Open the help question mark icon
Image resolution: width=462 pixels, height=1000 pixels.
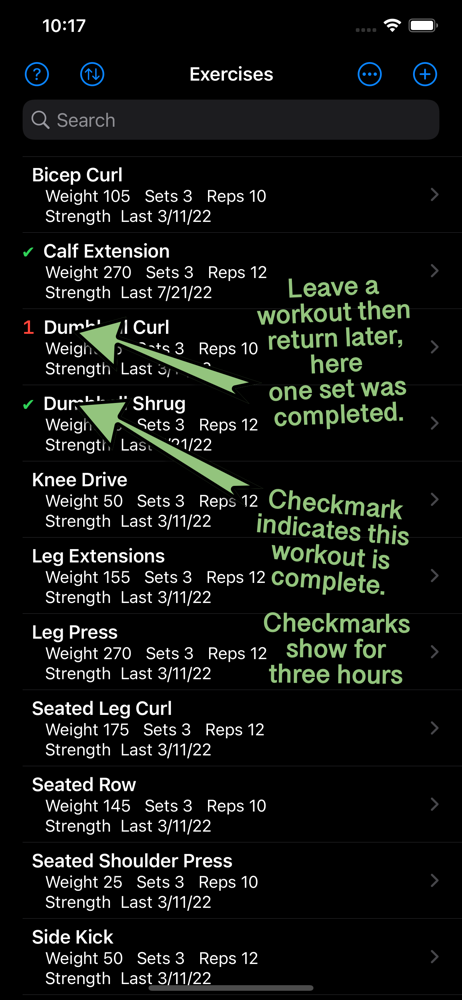pos(37,75)
